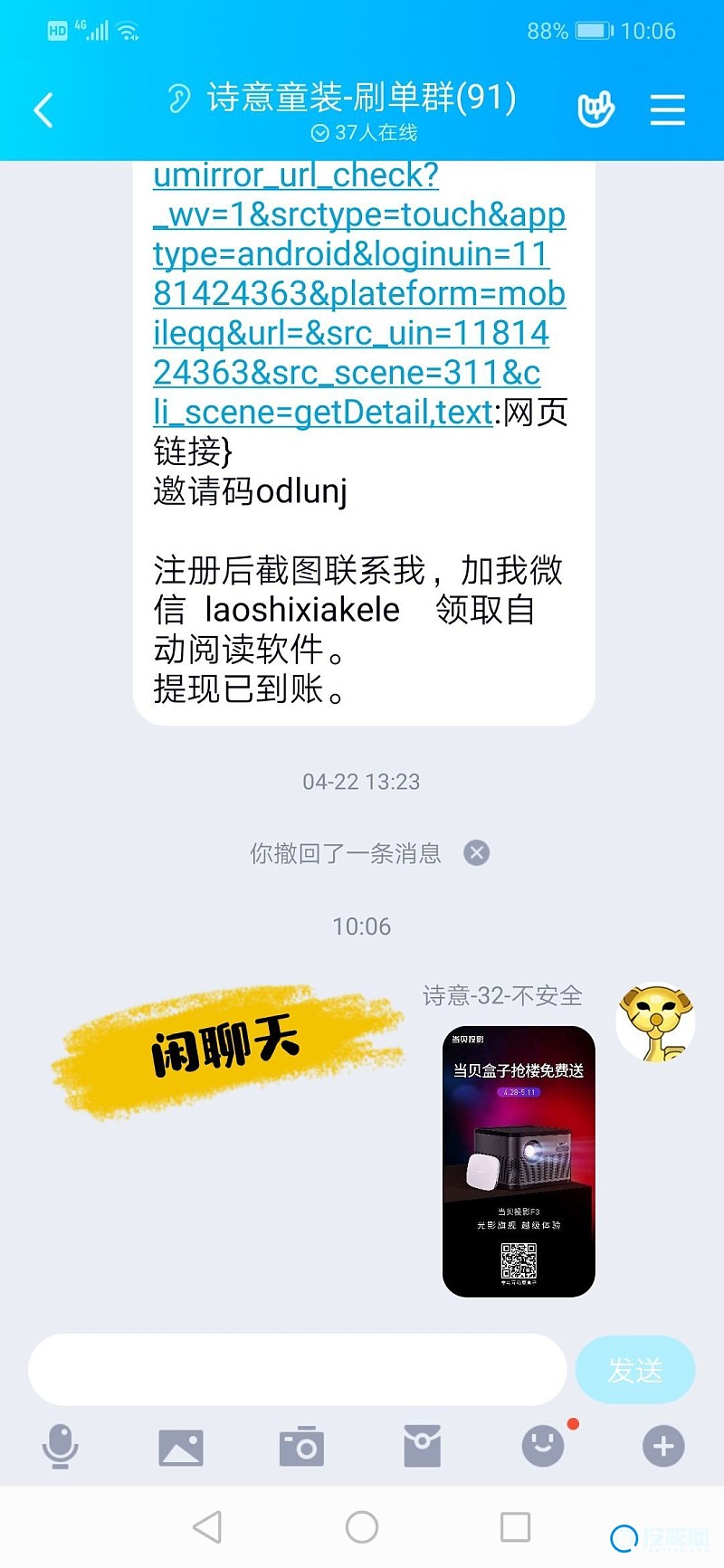This screenshot has width=724, height=1568.
Task: Dismiss the recalled message notice
Action: point(477,852)
